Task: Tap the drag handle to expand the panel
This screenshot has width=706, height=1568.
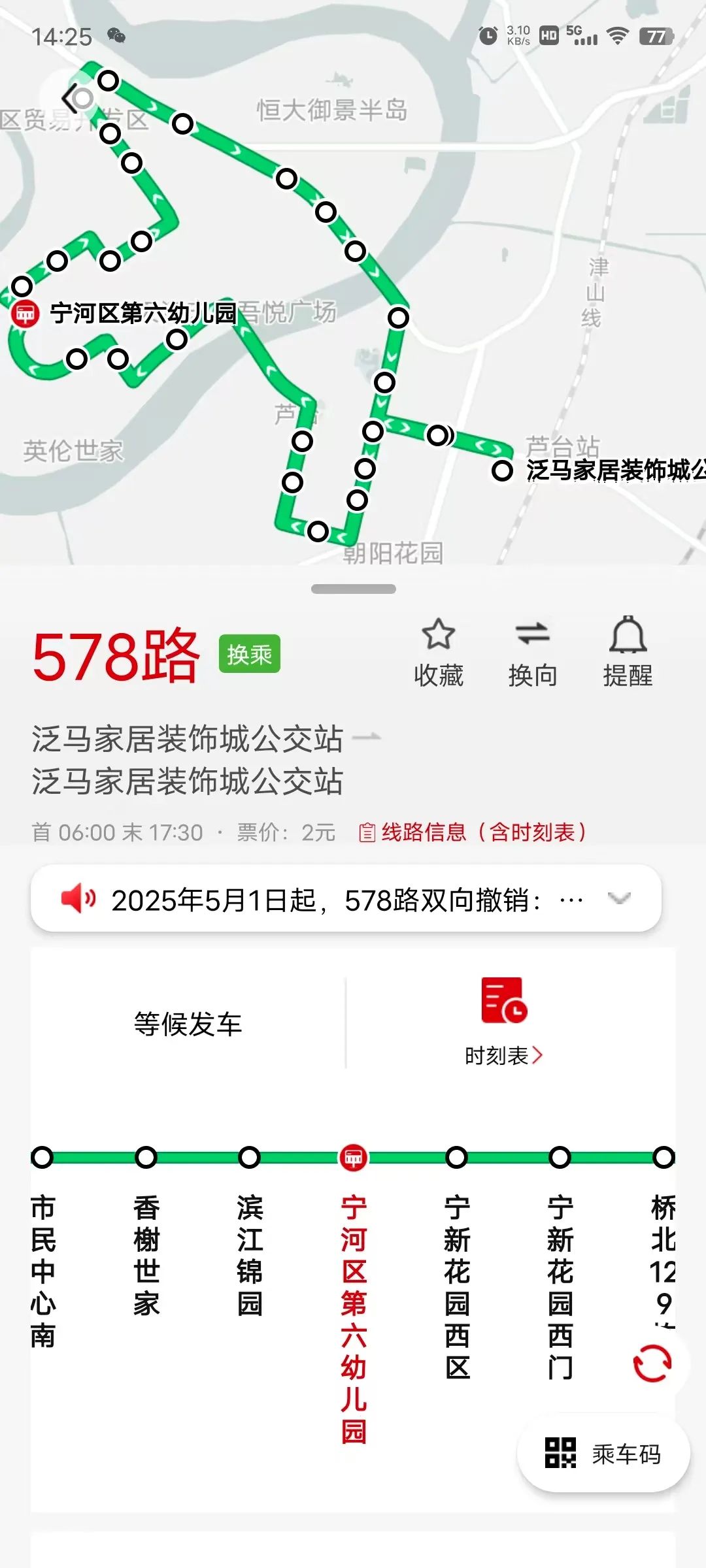Action: tap(354, 589)
